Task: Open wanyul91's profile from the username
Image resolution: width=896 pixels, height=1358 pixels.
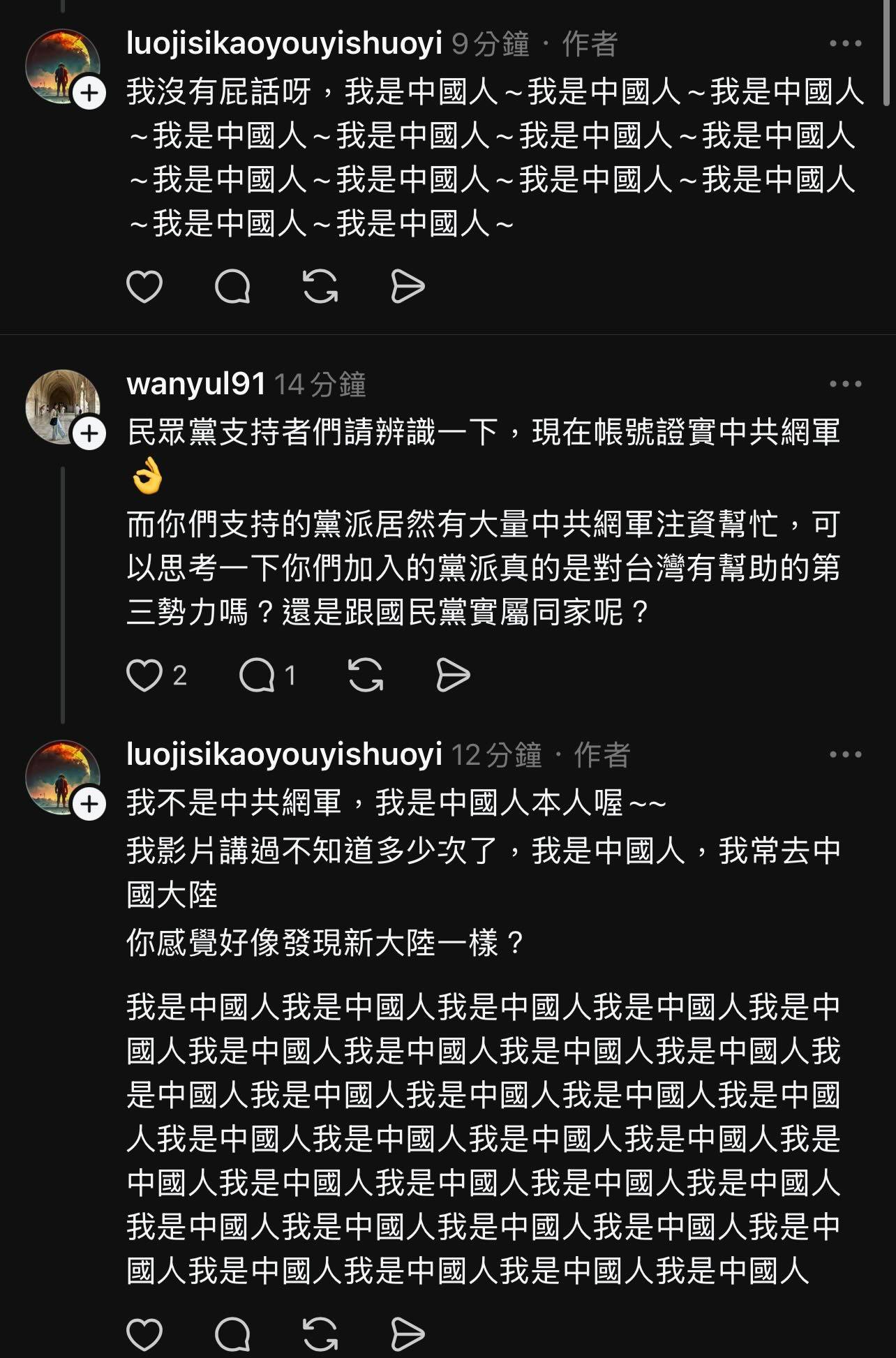Action: coord(196,384)
